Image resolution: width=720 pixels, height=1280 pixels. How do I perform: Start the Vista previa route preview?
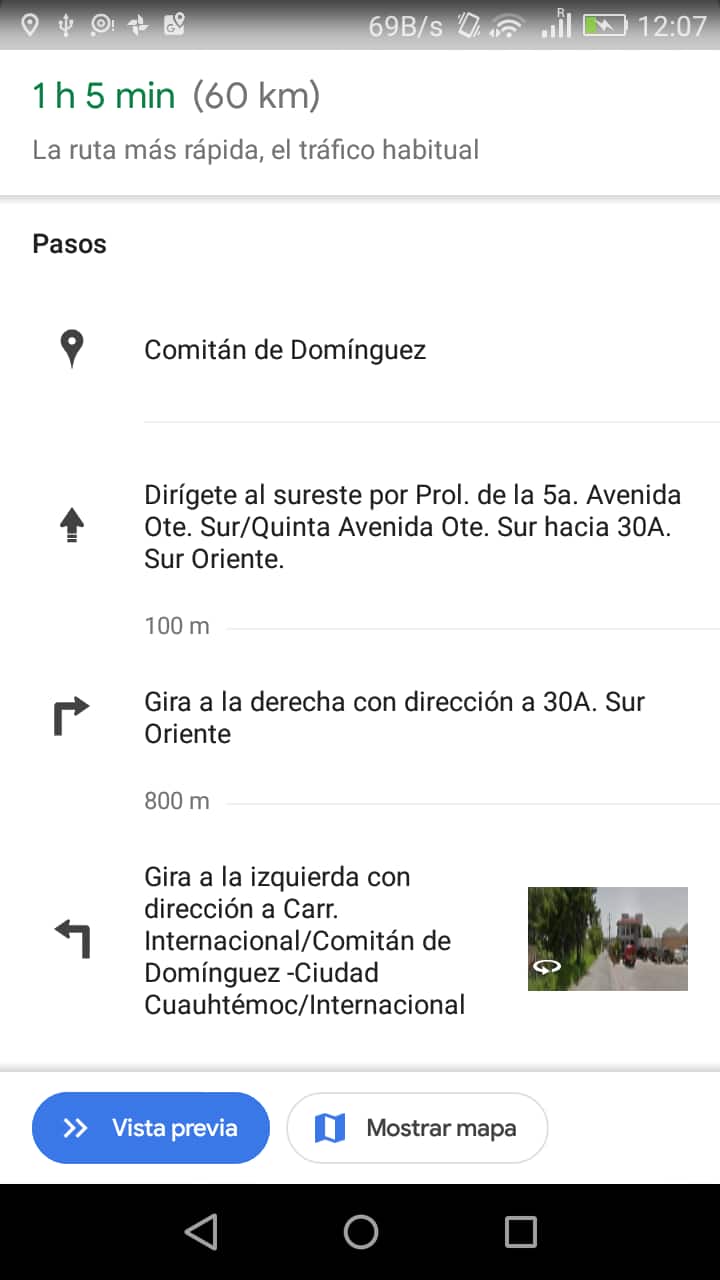point(151,1128)
